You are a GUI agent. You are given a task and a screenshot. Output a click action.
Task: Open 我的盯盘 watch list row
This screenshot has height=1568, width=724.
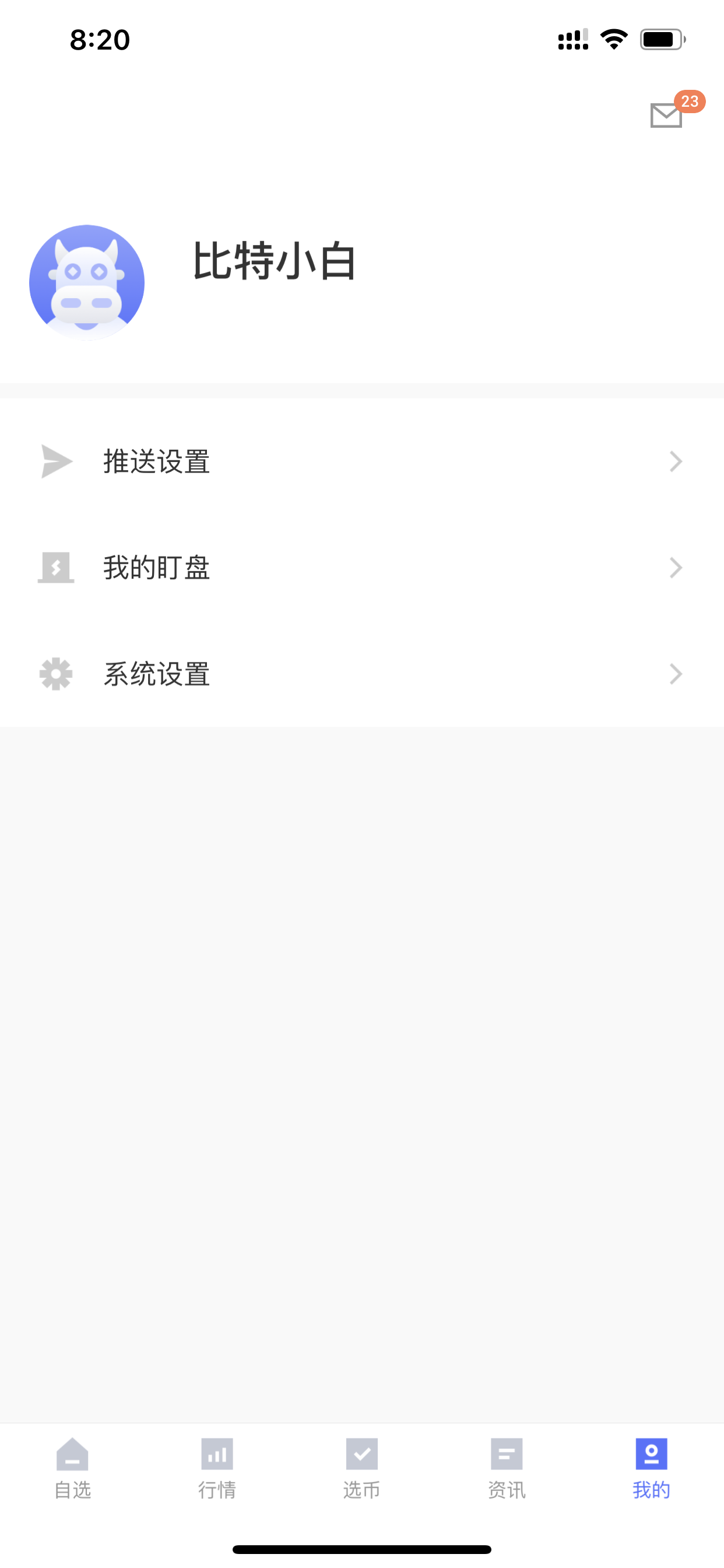pos(362,568)
